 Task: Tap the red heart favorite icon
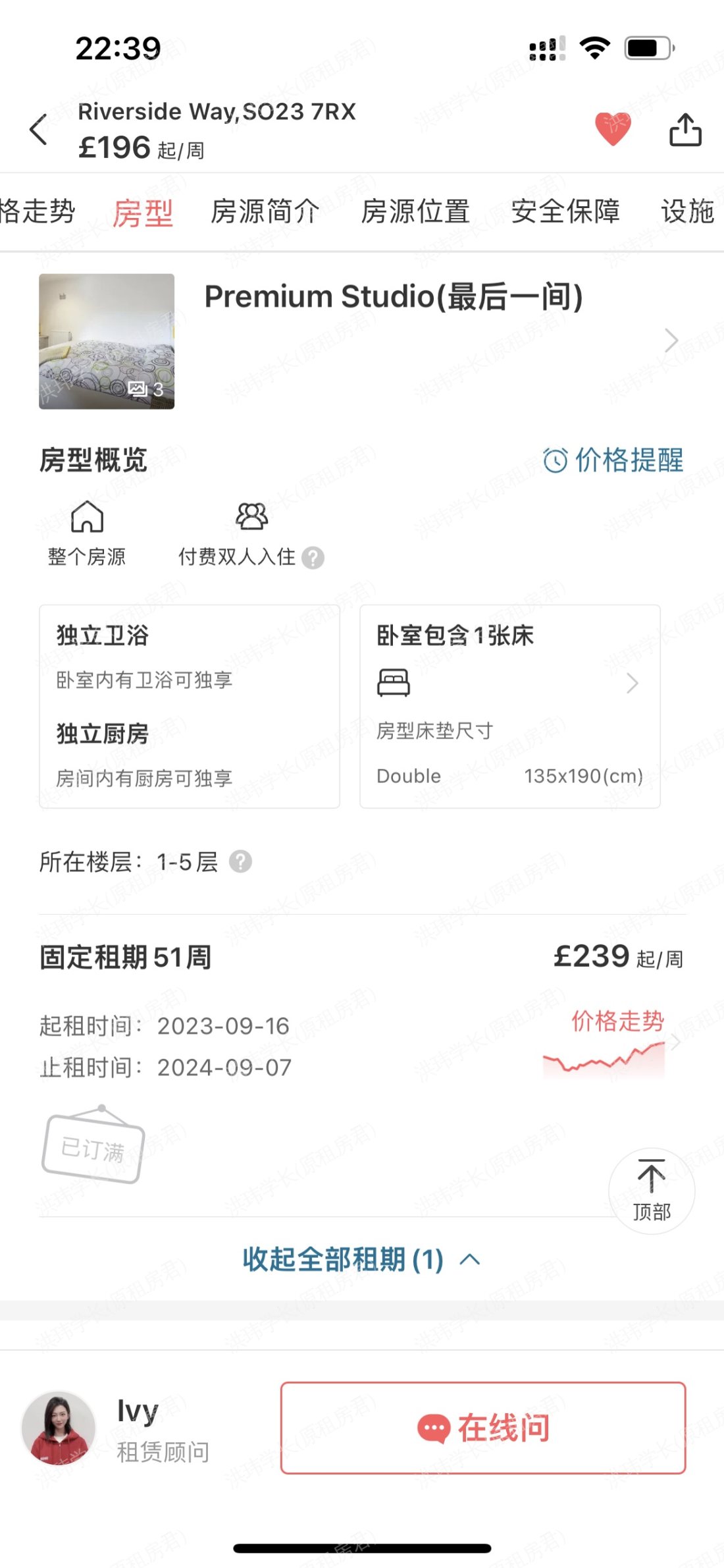(x=613, y=128)
